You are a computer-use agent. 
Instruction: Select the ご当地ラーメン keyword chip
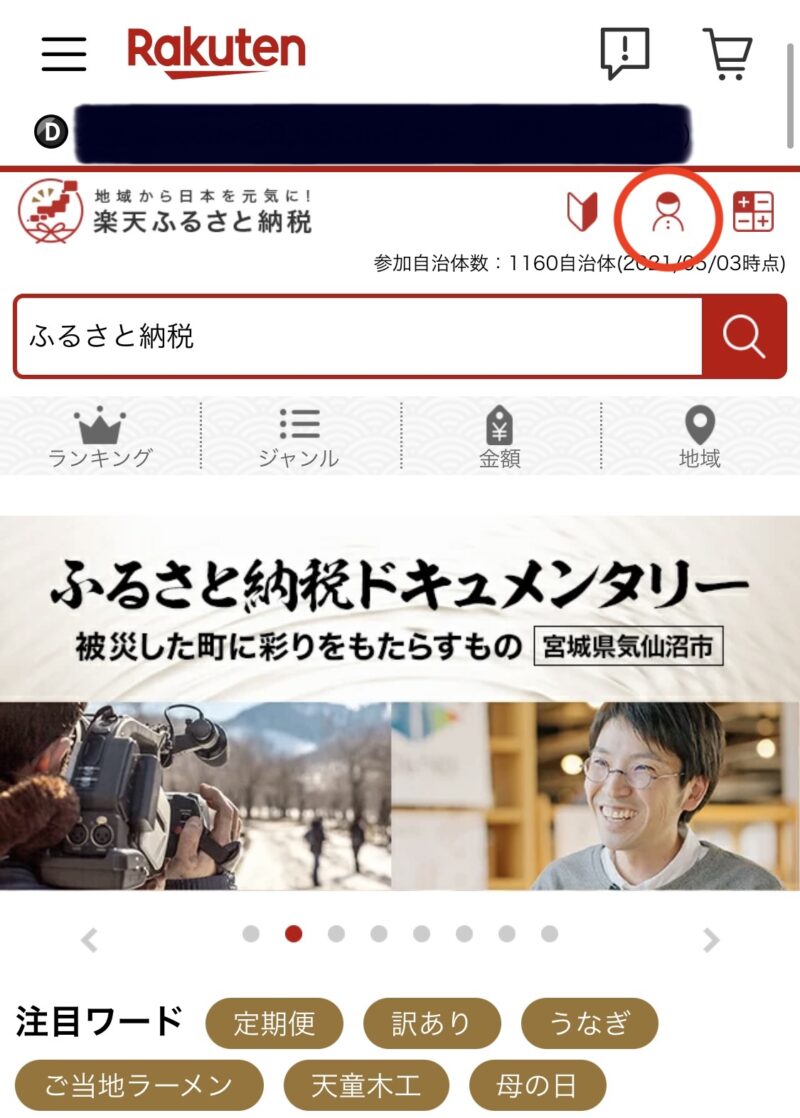[139, 1085]
